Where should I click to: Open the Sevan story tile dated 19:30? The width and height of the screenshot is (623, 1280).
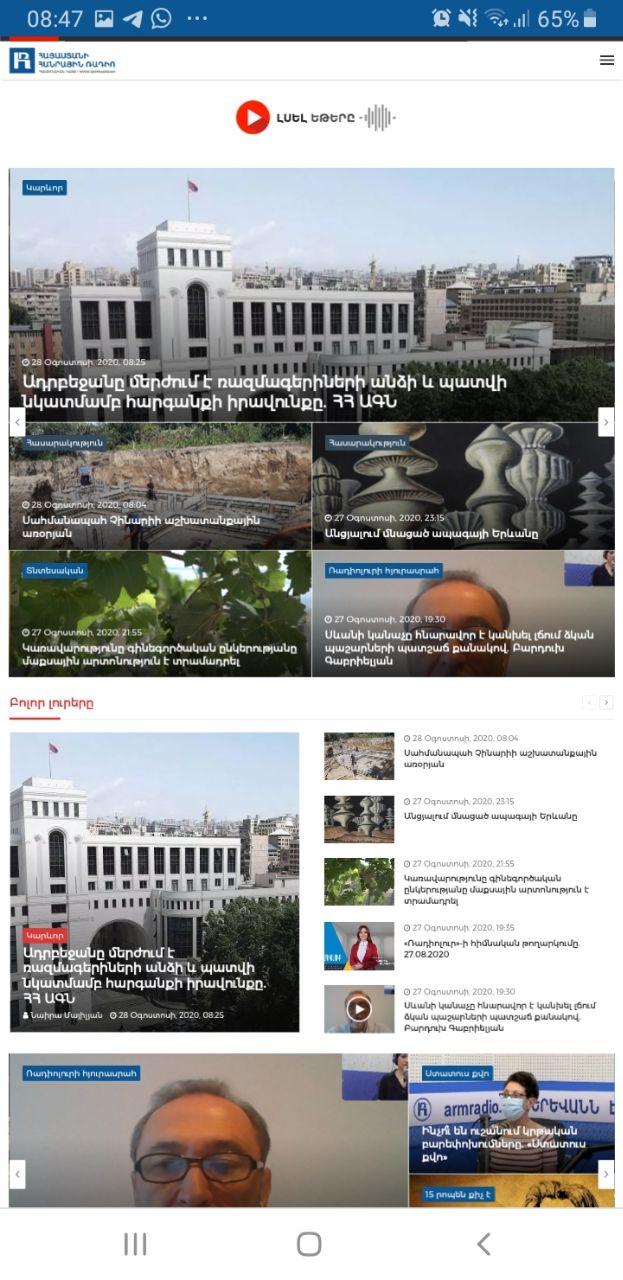[458, 647]
